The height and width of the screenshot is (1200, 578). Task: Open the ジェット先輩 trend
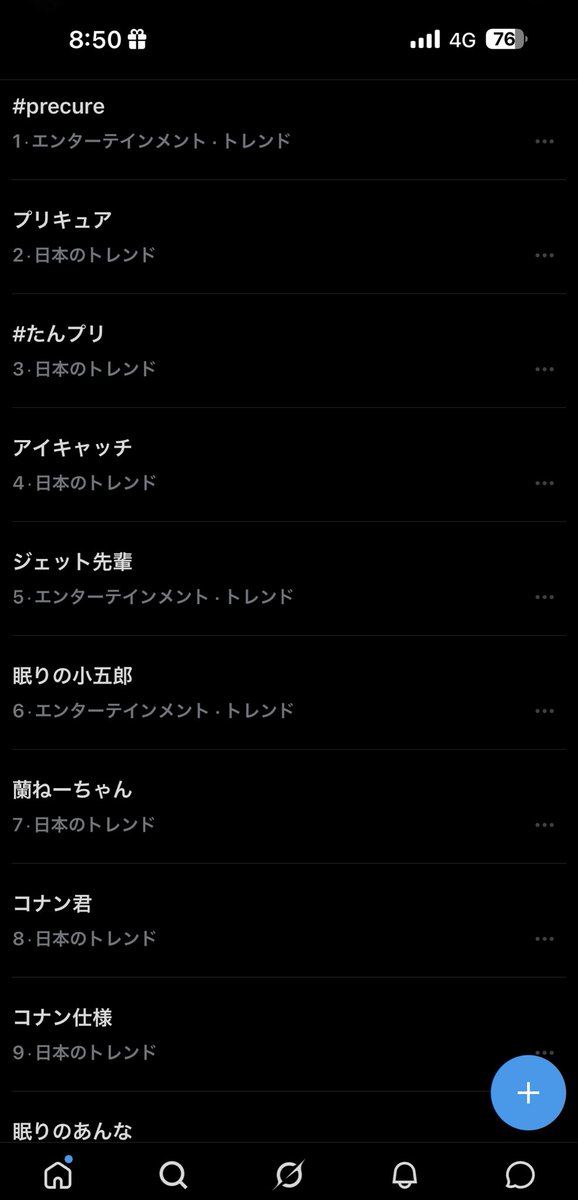[289, 579]
